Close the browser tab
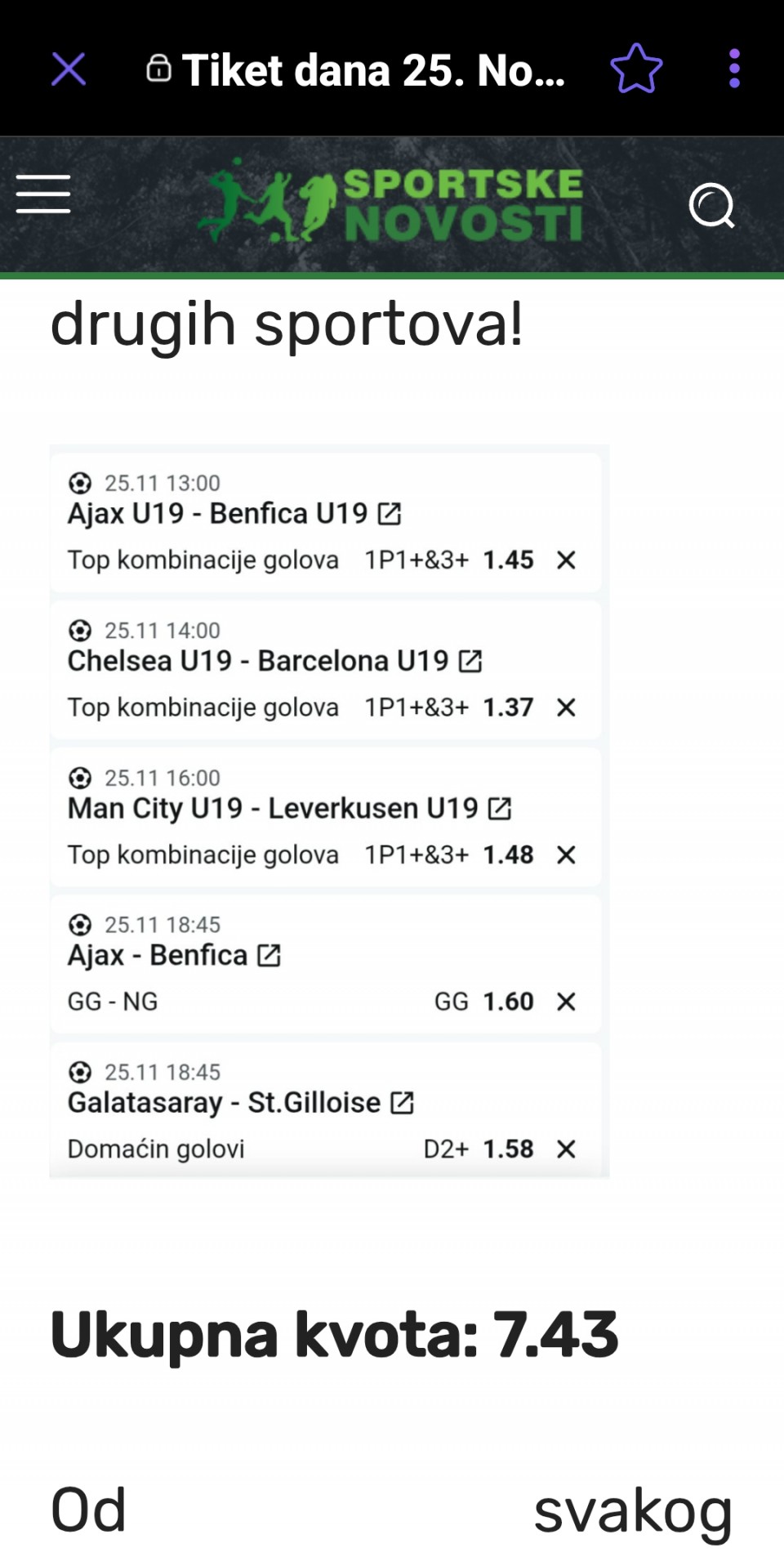This screenshot has width=784, height=1562. 69,69
